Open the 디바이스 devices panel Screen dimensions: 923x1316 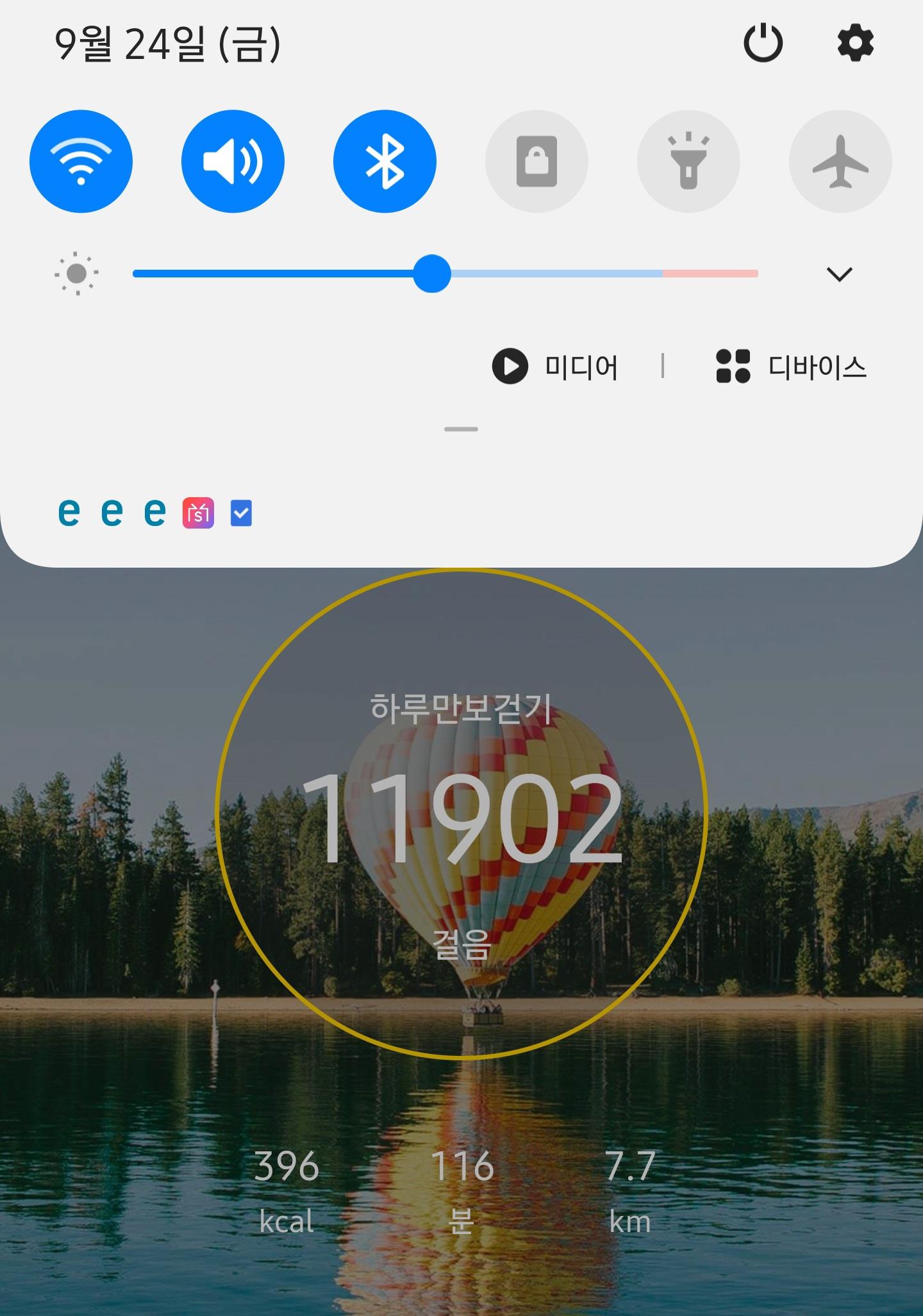coord(791,366)
